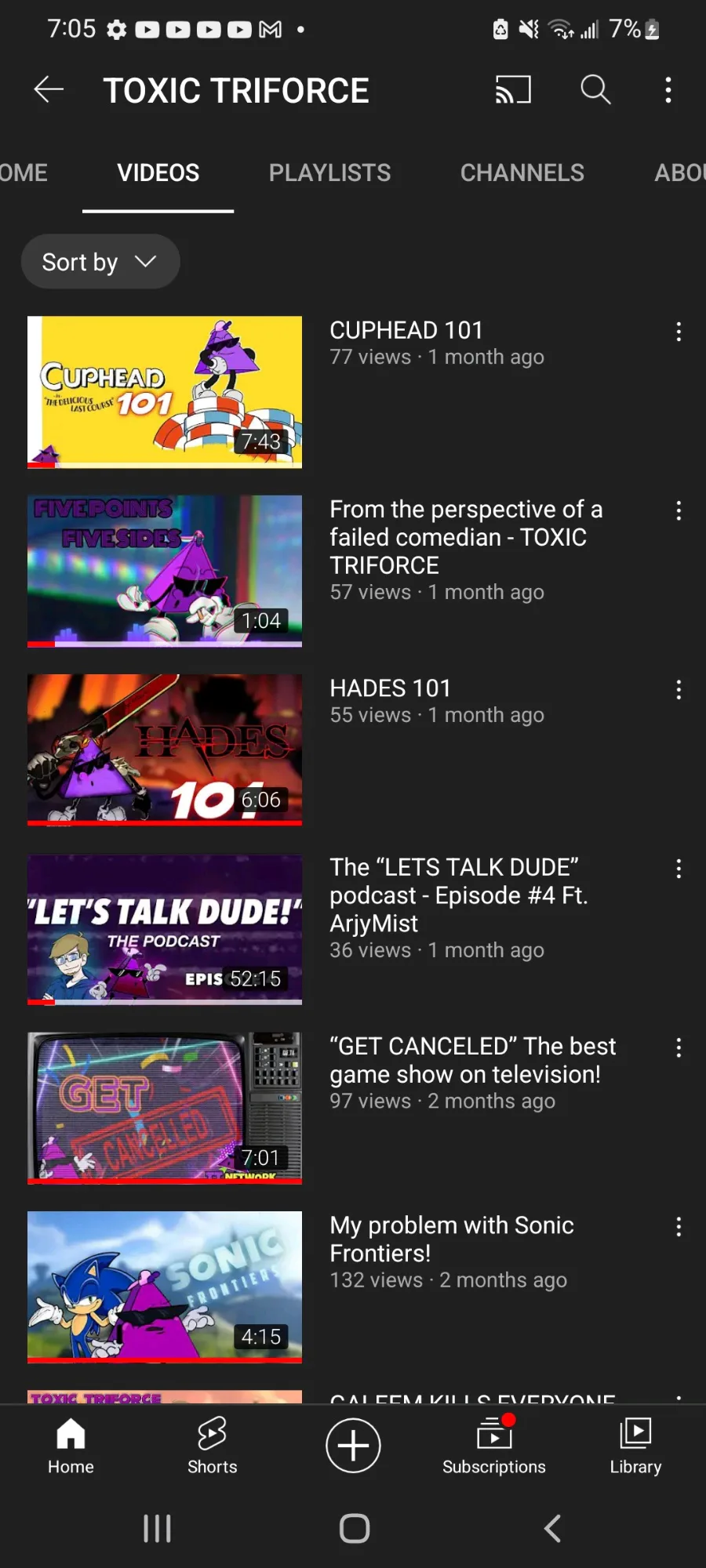The width and height of the screenshot is (706, 1568).
Task: Open options for Sonic Frontiers video
Action: (x=679, y=1227)
